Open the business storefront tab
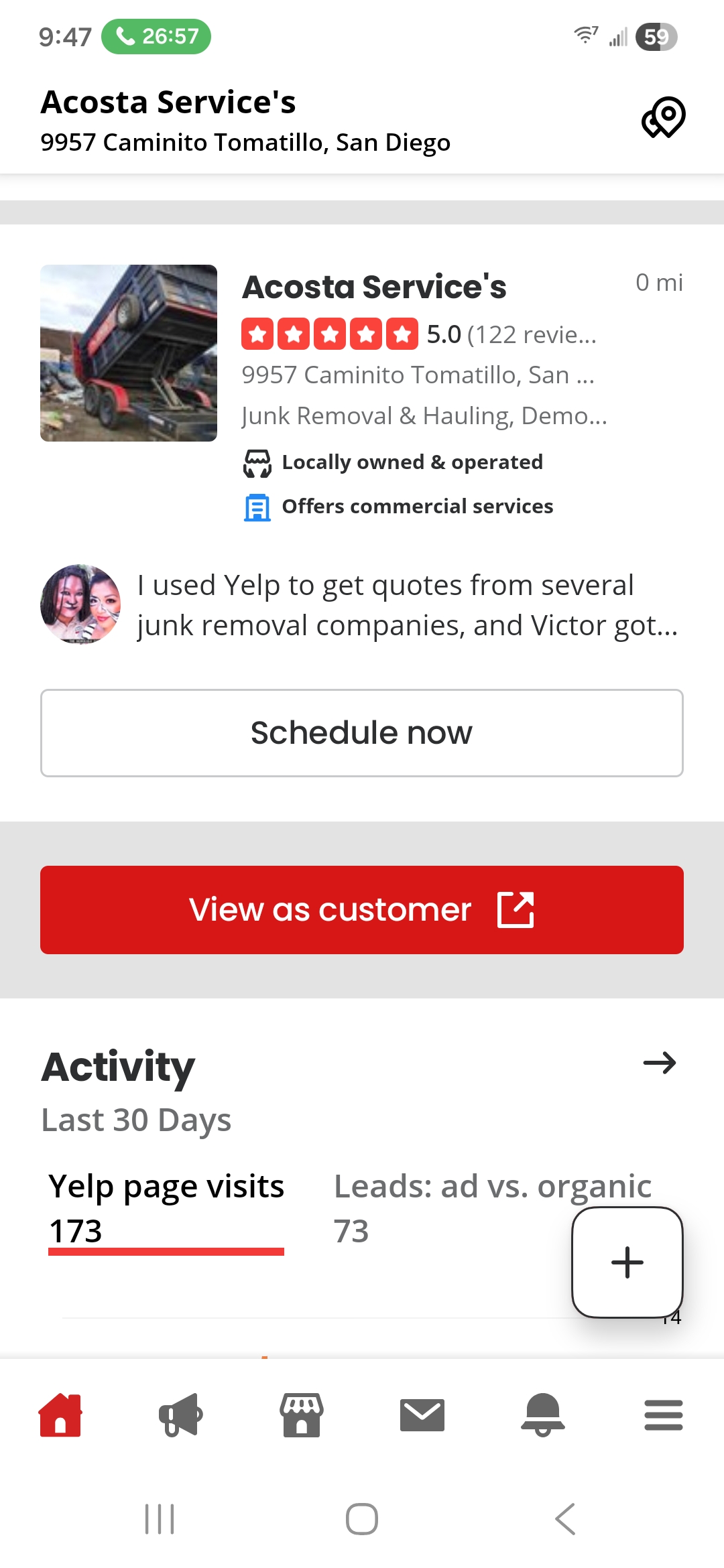This screenshot has width=724, height=1568. (302, 1415)
